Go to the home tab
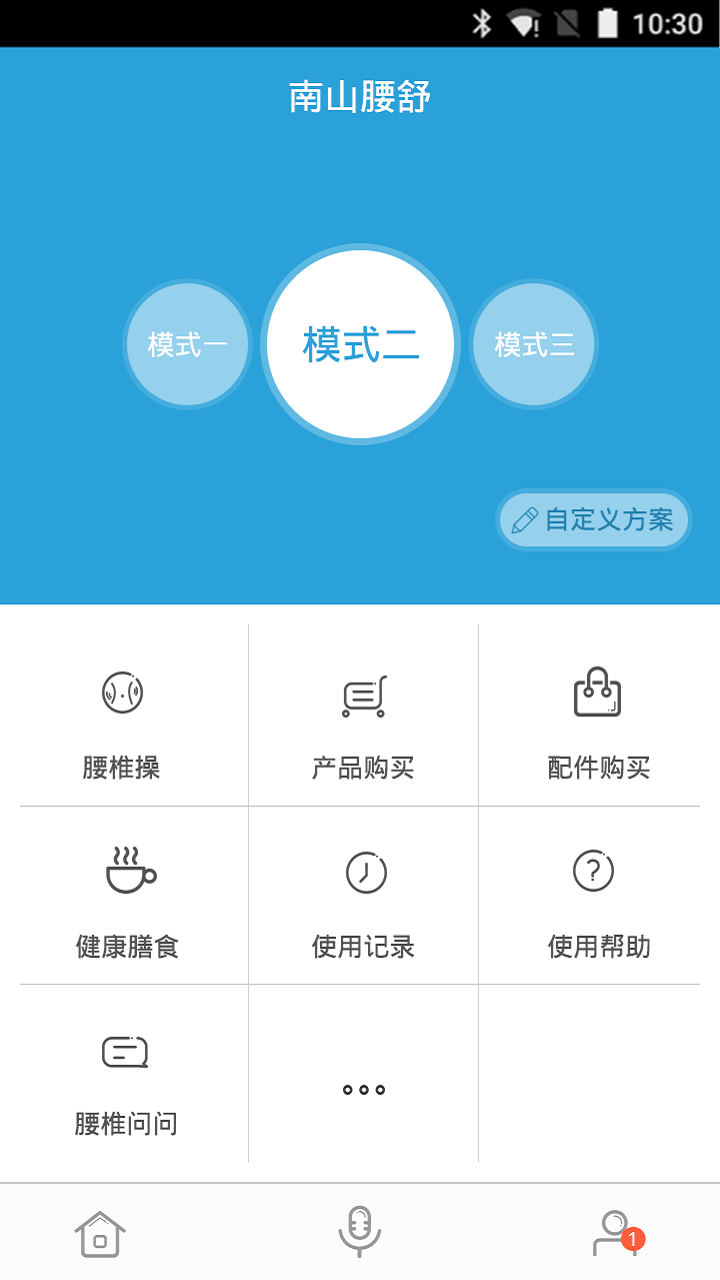720x1280 pixels. [100, 1234]
